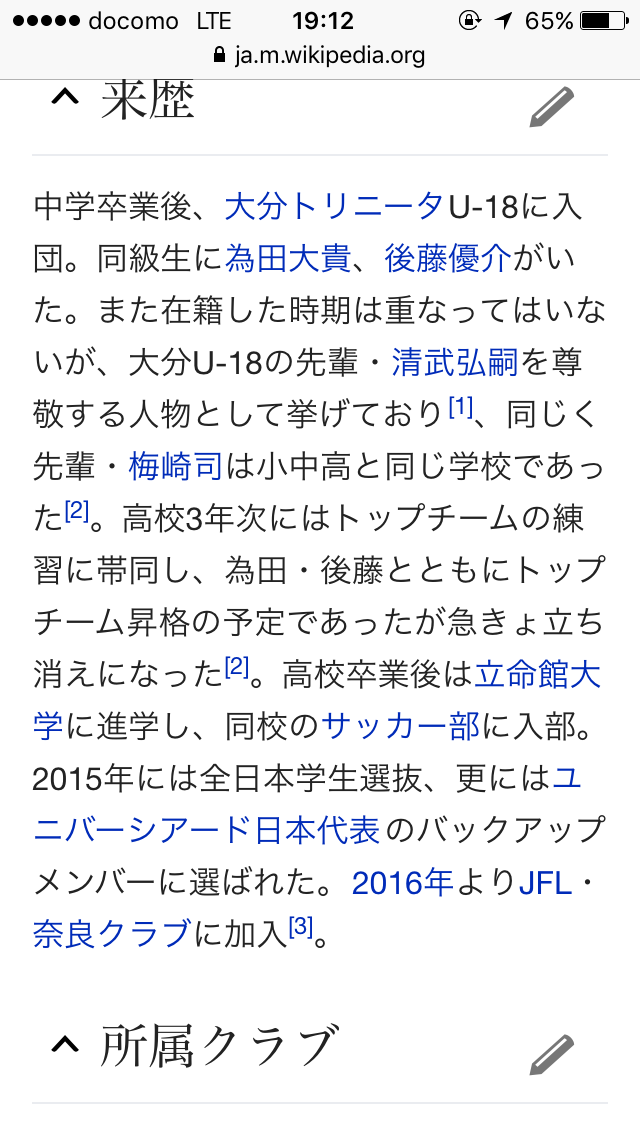
Task: Open the サッカー部 link
Action: 401,726
